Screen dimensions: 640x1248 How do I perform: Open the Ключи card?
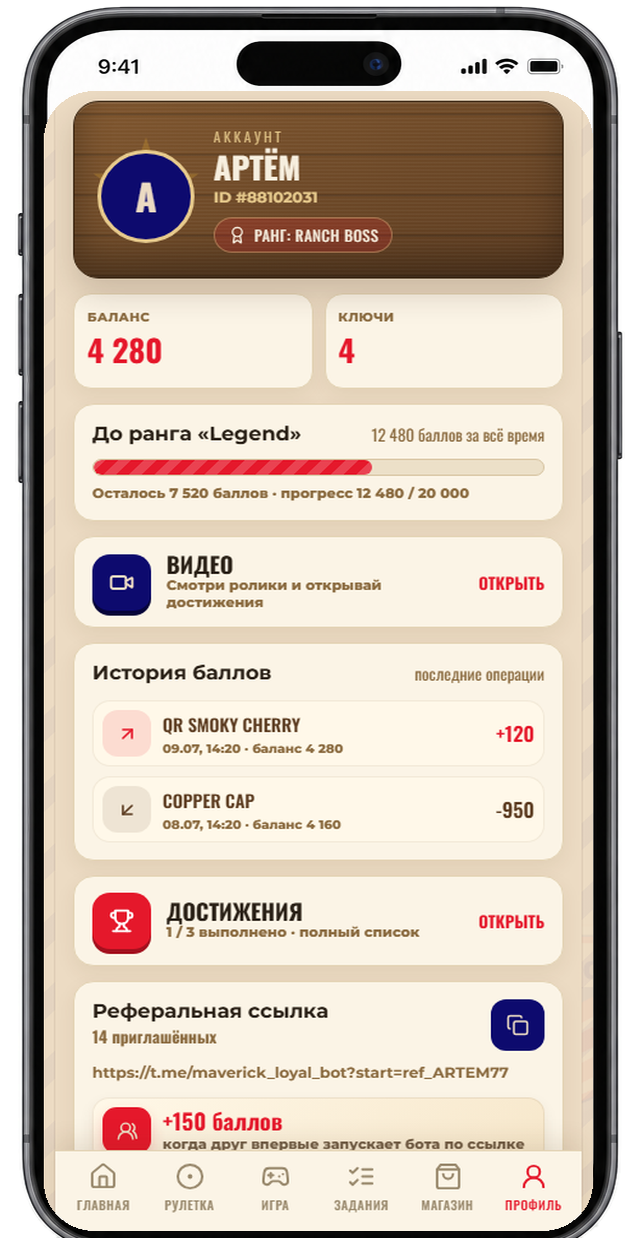pos(444,341)
